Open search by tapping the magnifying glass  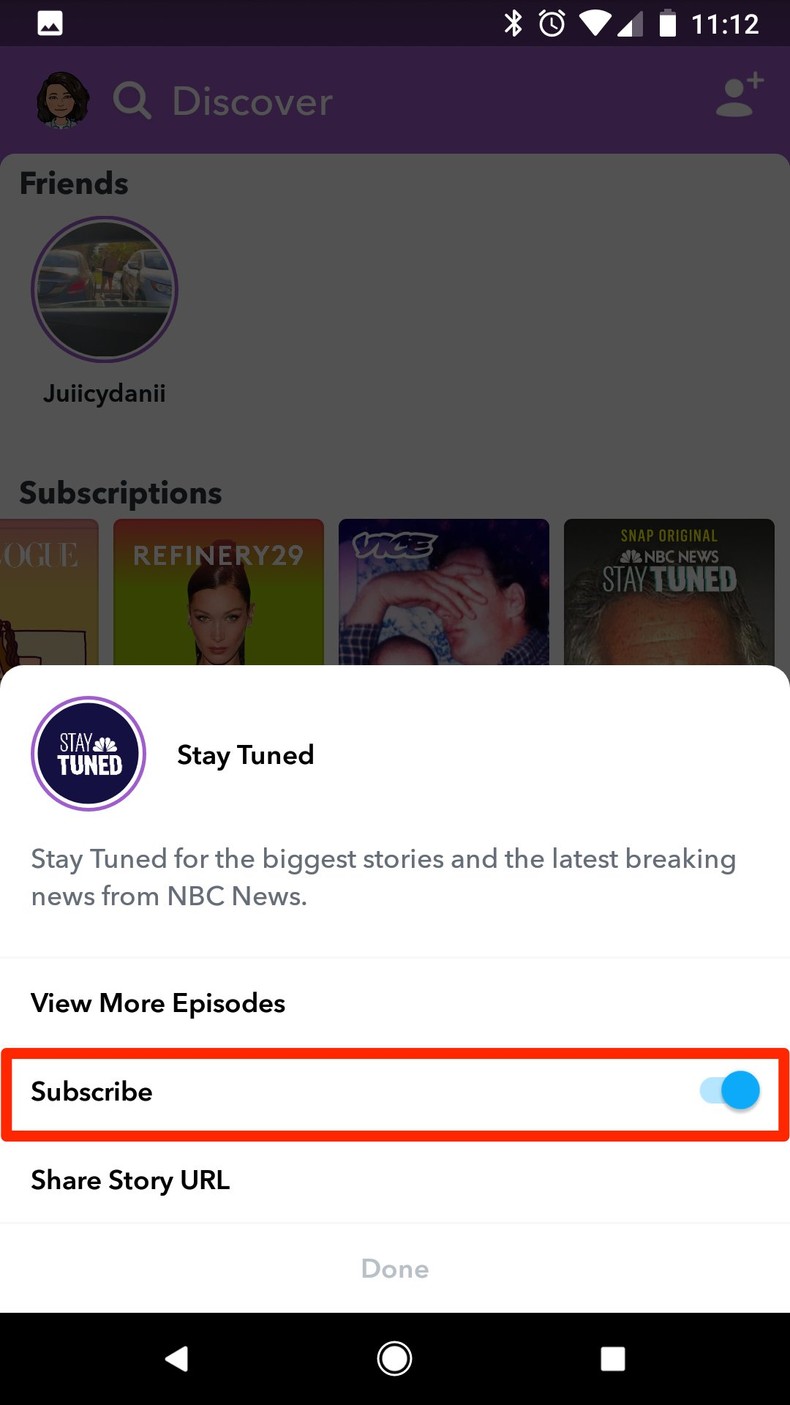[132, 100]
